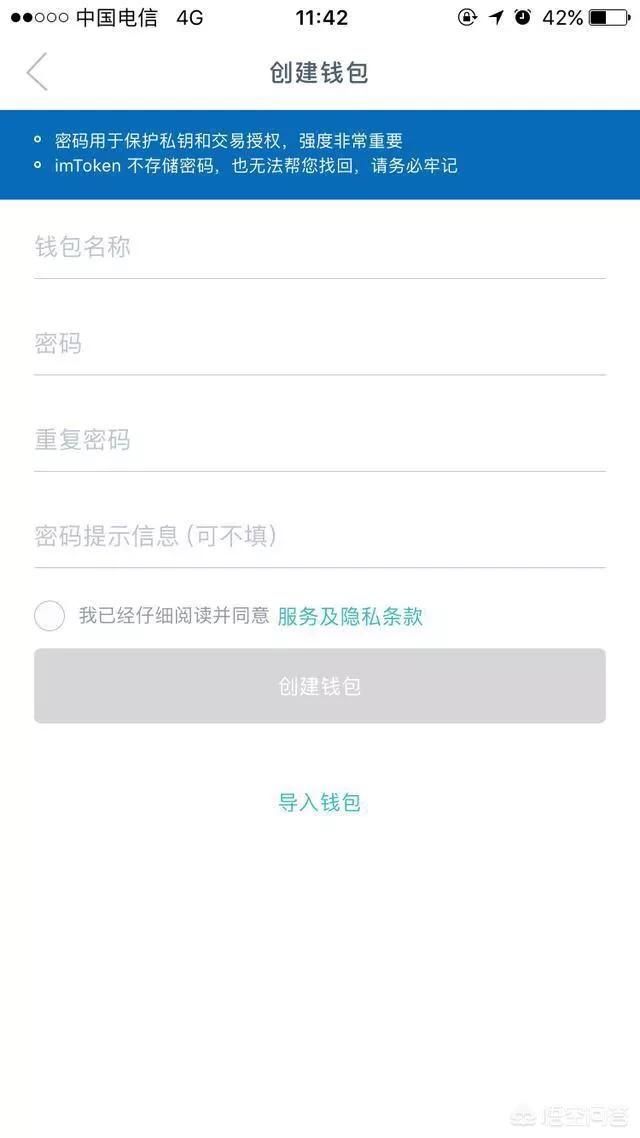Check the agree to terms checkbox

pyautogui.click(x=50, y=616)
